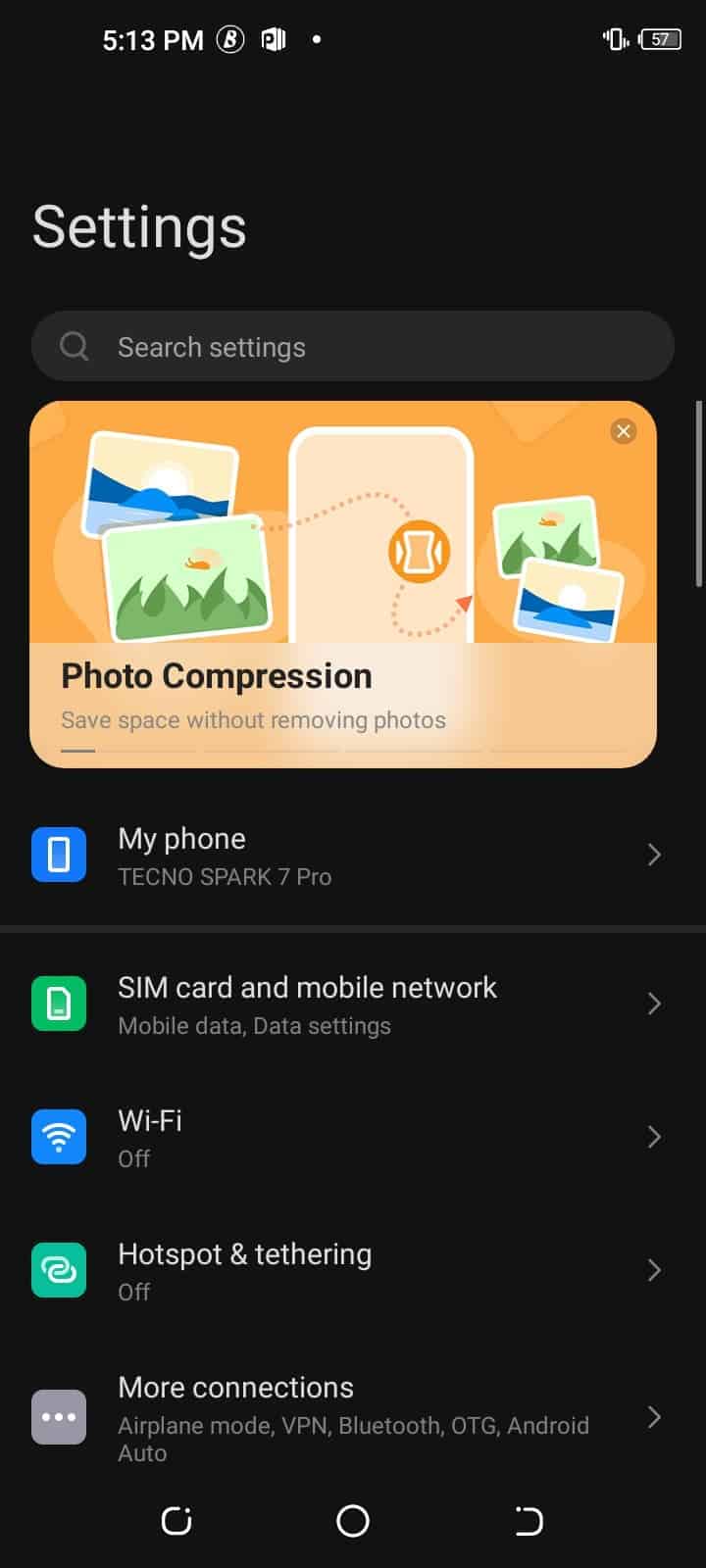Open Hotspot & tethering settings
This screenshot has height=1568, width=706.
pyautogui.click(x=353, y=1271)
